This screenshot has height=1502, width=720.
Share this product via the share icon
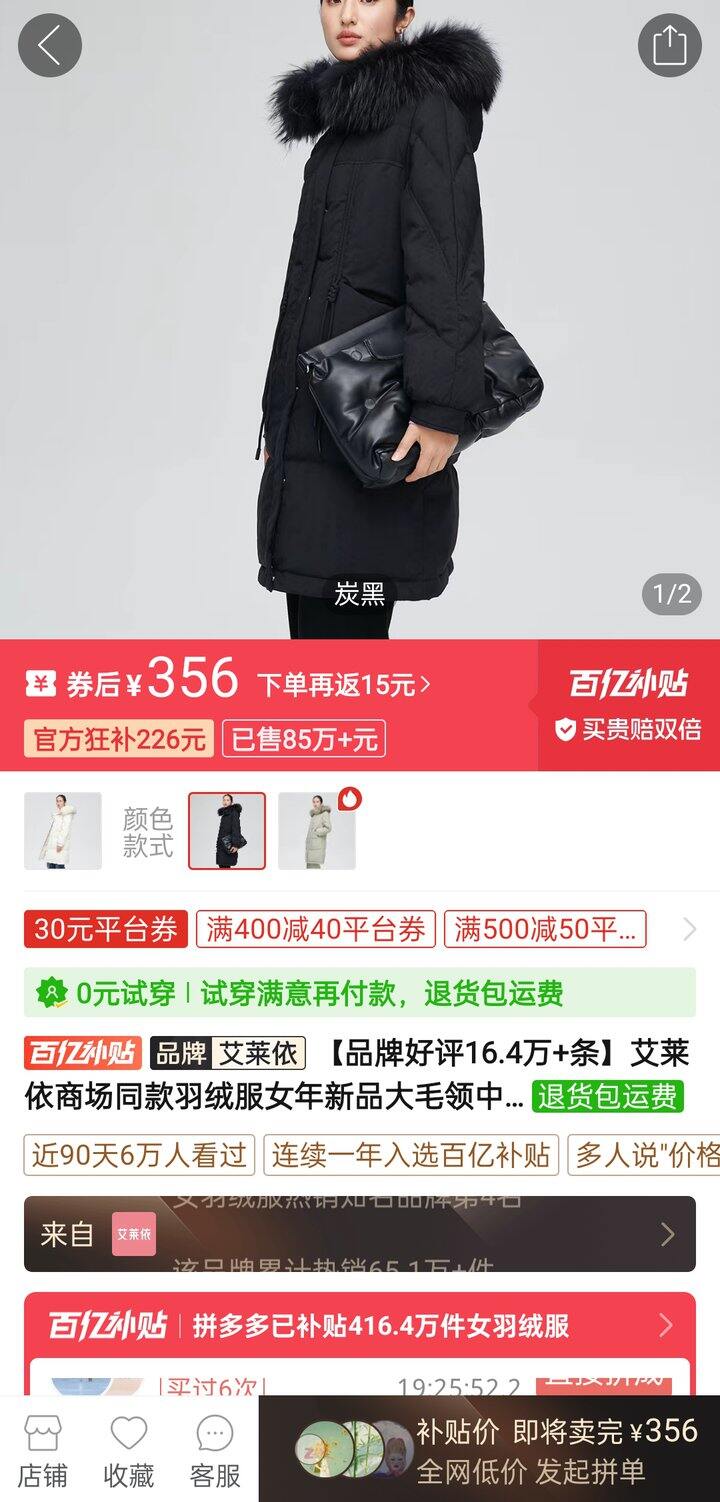coord(670,45)
